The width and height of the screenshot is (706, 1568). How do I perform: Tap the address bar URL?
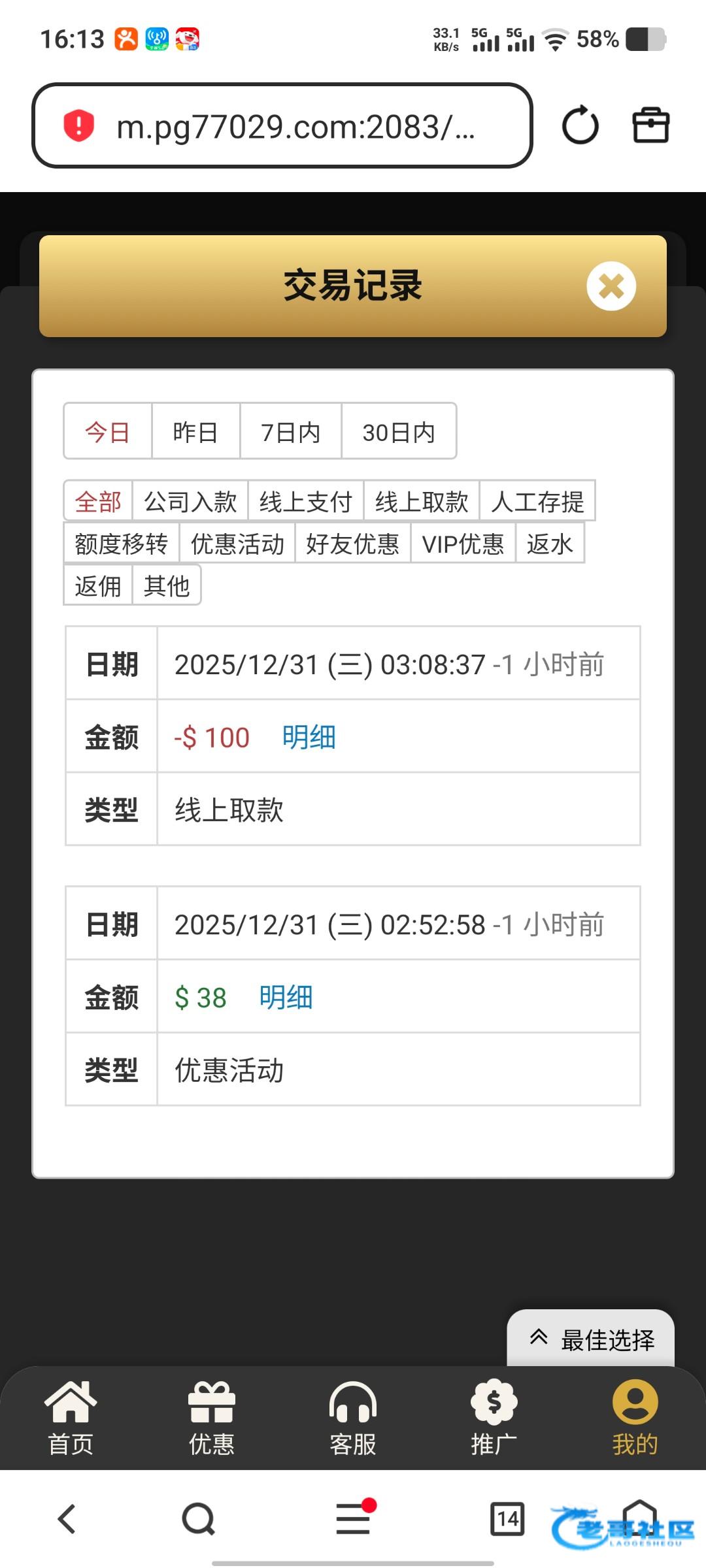click(294, 126)
